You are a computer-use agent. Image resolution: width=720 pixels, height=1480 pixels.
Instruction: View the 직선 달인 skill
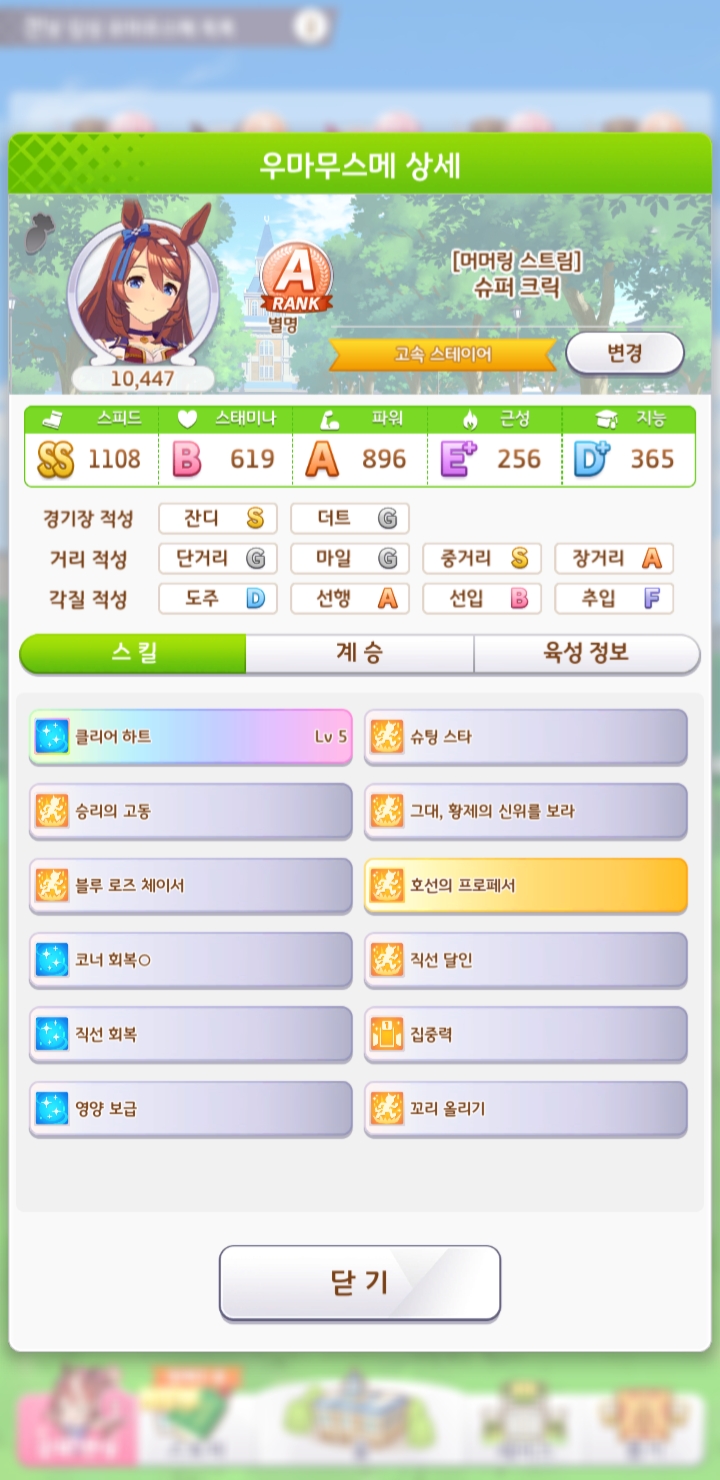coord(525,960)
